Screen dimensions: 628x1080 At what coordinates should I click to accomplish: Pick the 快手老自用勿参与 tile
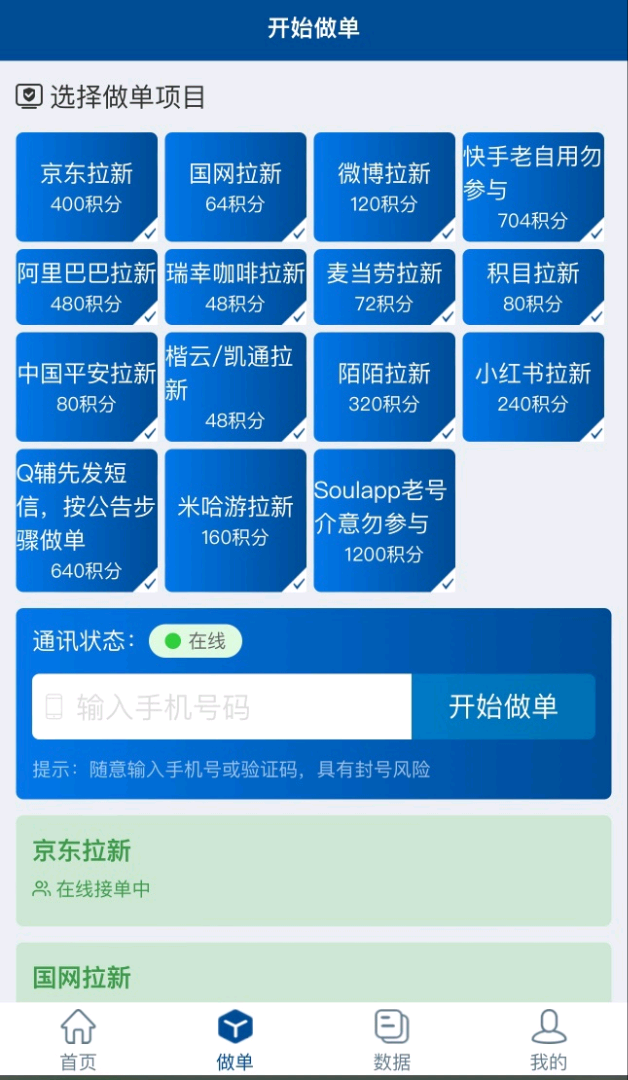[533, 187]
